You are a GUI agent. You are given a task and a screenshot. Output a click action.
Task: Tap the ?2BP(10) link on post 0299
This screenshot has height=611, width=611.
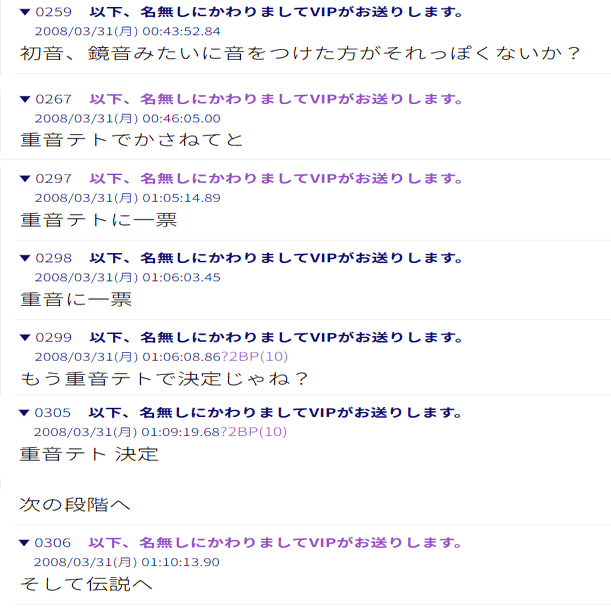(x=254, y=356)
